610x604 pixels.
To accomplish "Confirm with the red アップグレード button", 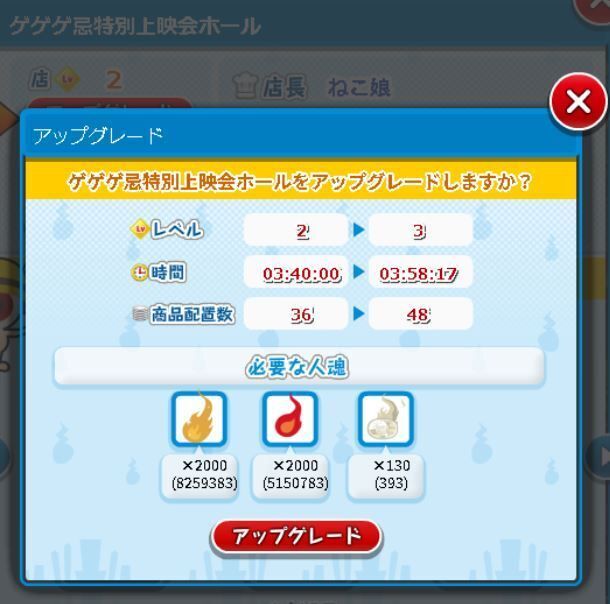I will click(296, 537).
